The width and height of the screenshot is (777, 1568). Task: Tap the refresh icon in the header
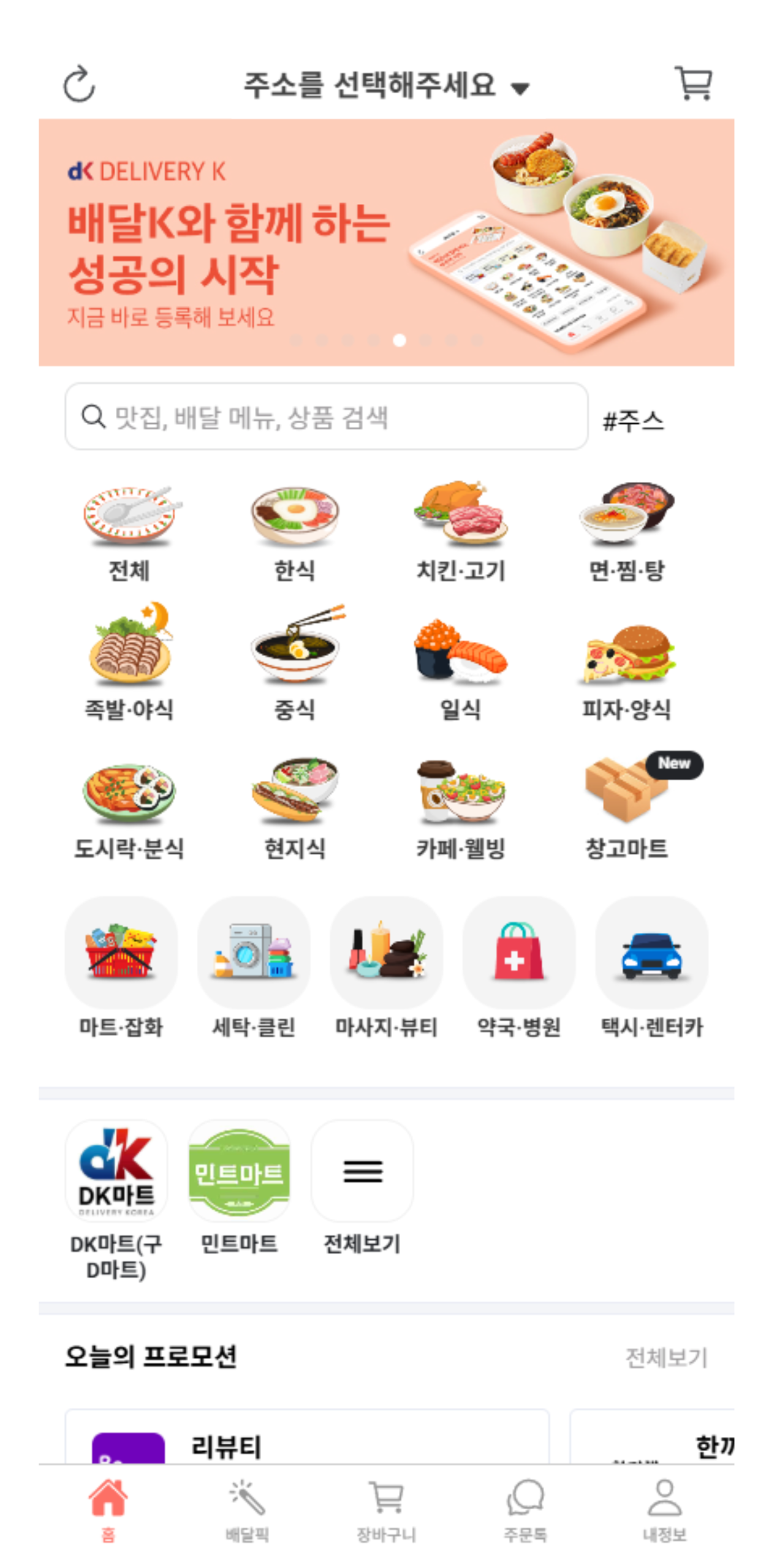[79, 83]
